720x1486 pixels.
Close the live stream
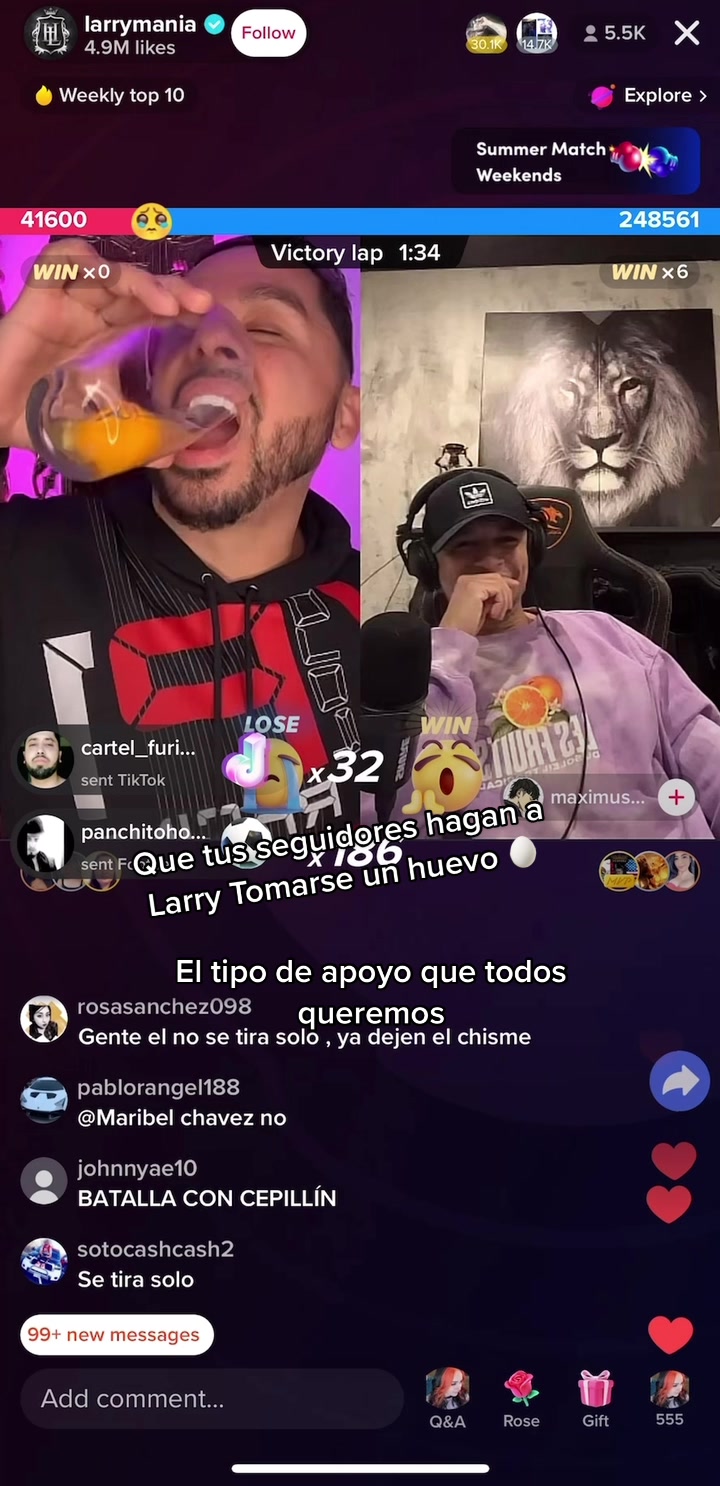(x=686, y=33)
